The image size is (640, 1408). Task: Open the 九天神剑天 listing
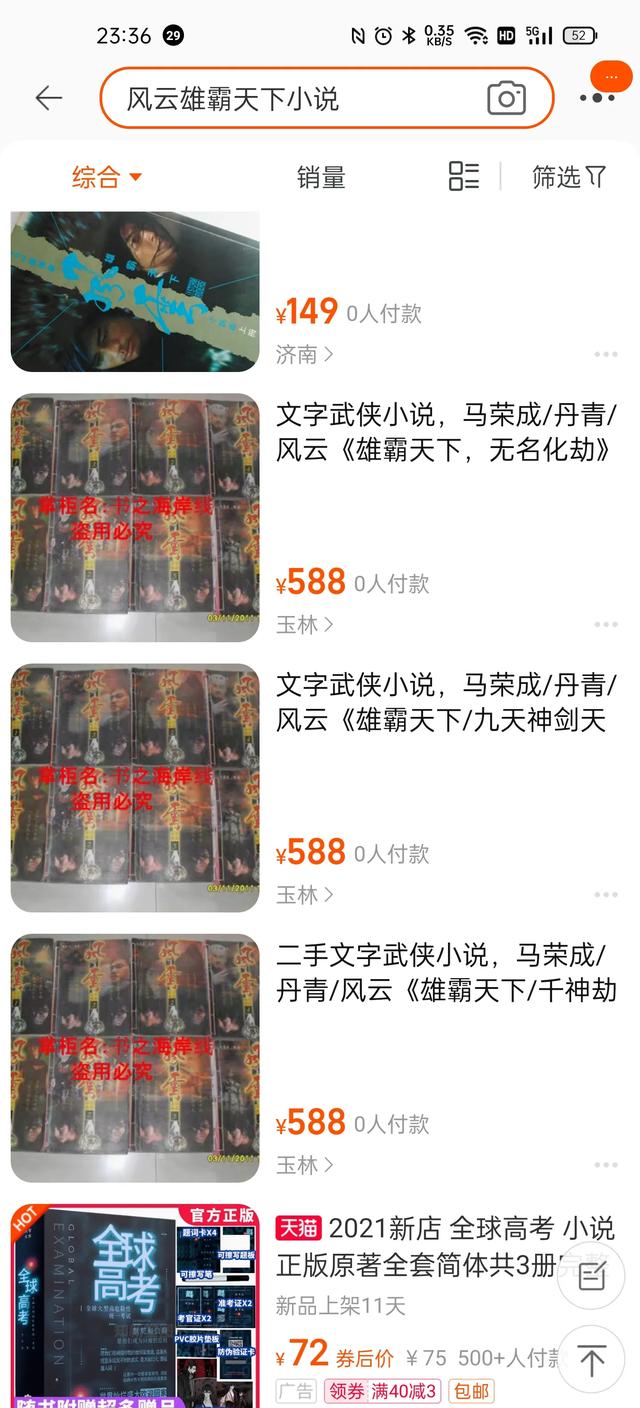(445, 703)
